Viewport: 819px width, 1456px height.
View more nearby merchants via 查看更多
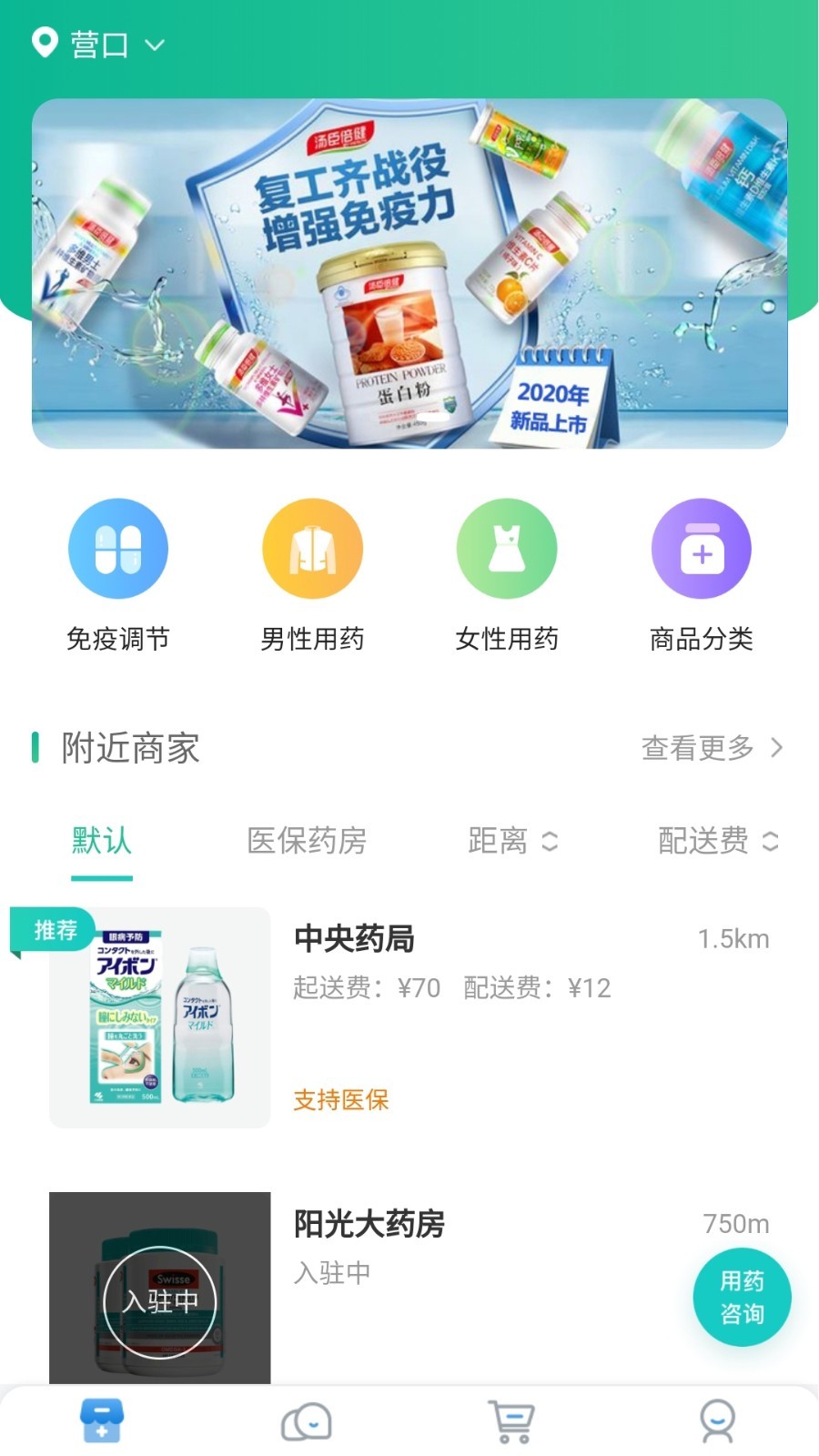click(x=711, y=748)
